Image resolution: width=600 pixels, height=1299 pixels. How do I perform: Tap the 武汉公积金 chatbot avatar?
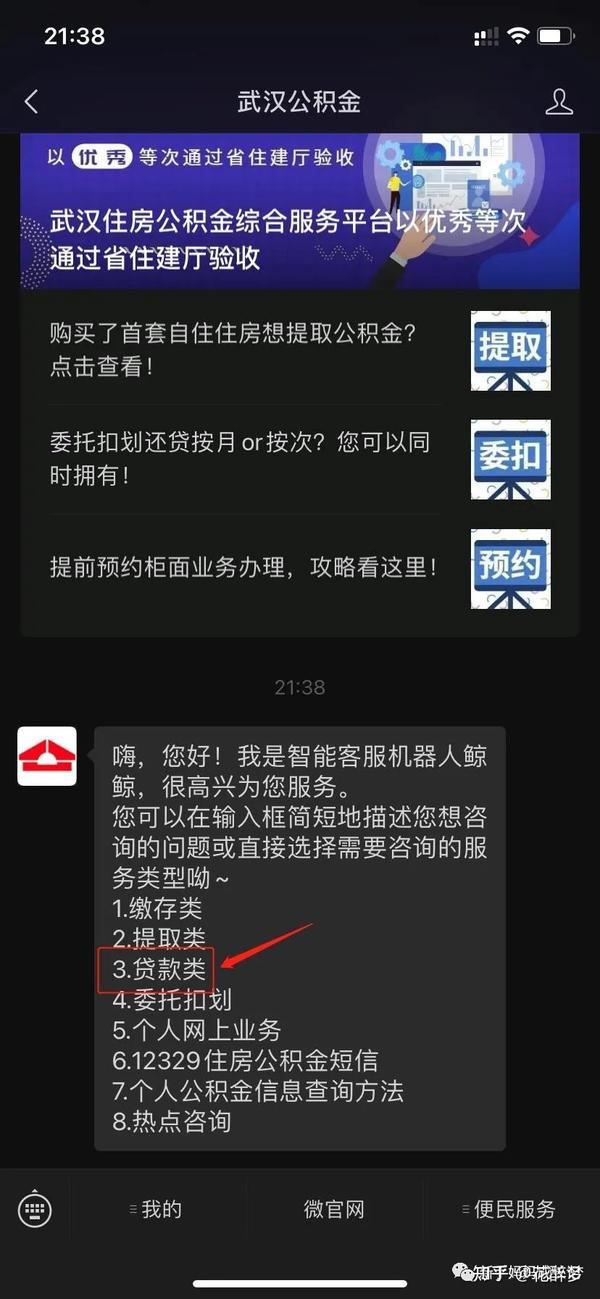tap(47, 756)
